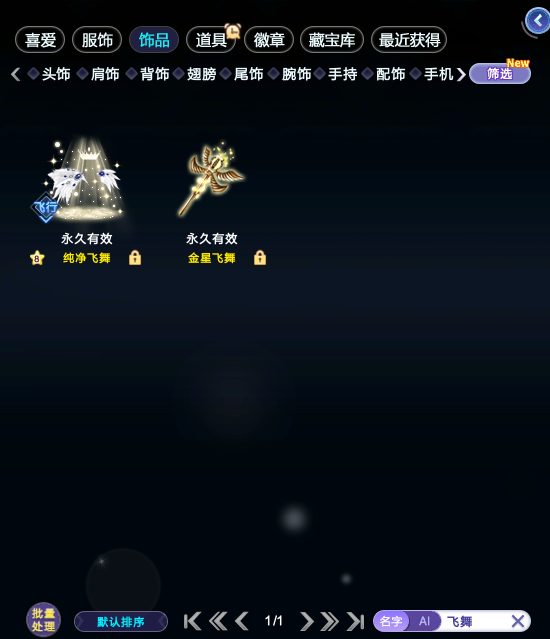The image size is (550, 639).
Task: Switch to the 藏宝库 tab
Action: (332, 40)
